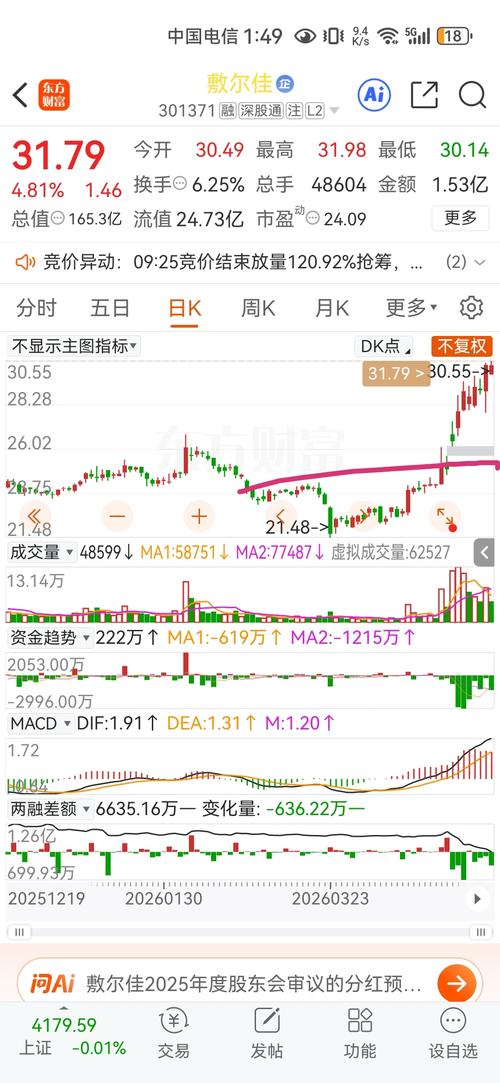The image size is (500, 1083).
Task: Open chart settings gear
Action: (x=472, y=307)
